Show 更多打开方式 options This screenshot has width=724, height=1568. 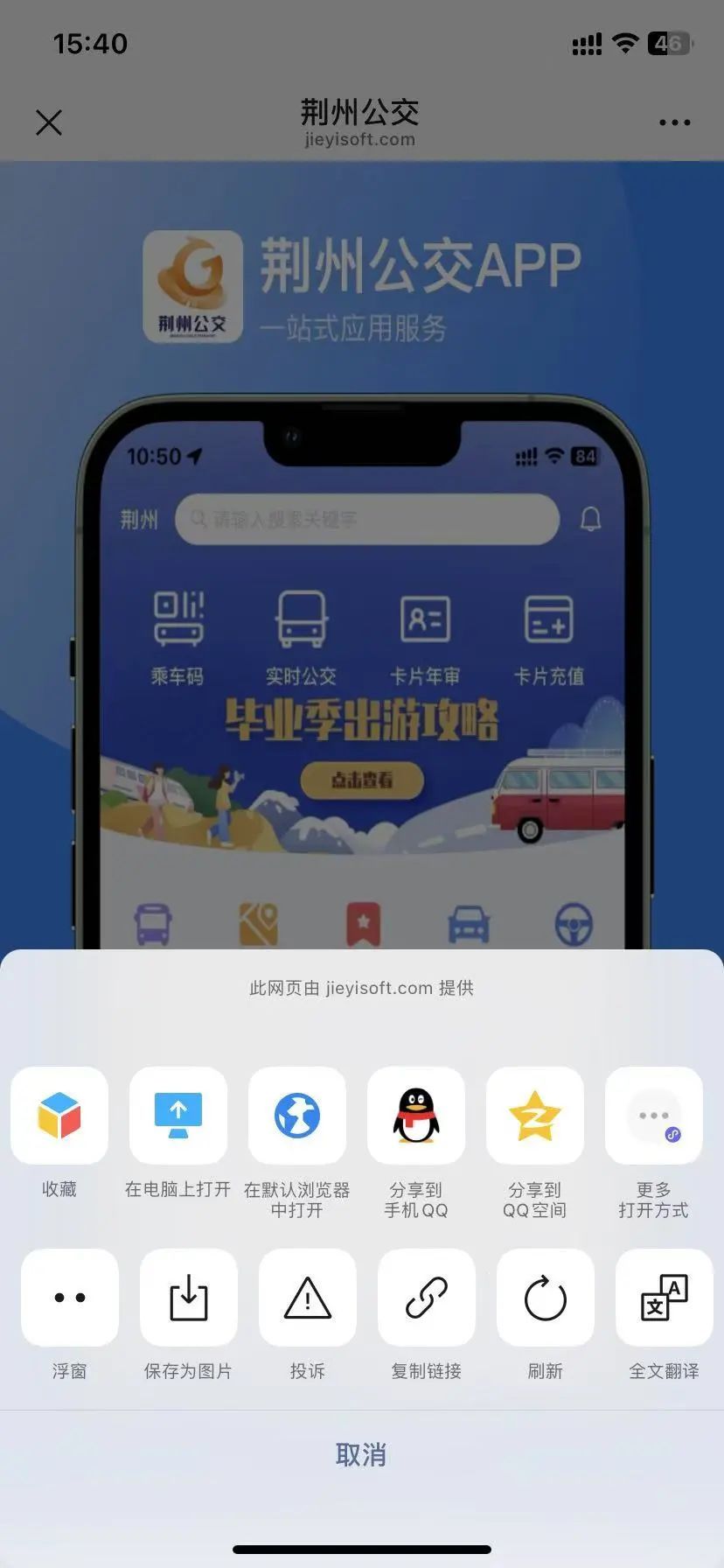click(654, 1116)
